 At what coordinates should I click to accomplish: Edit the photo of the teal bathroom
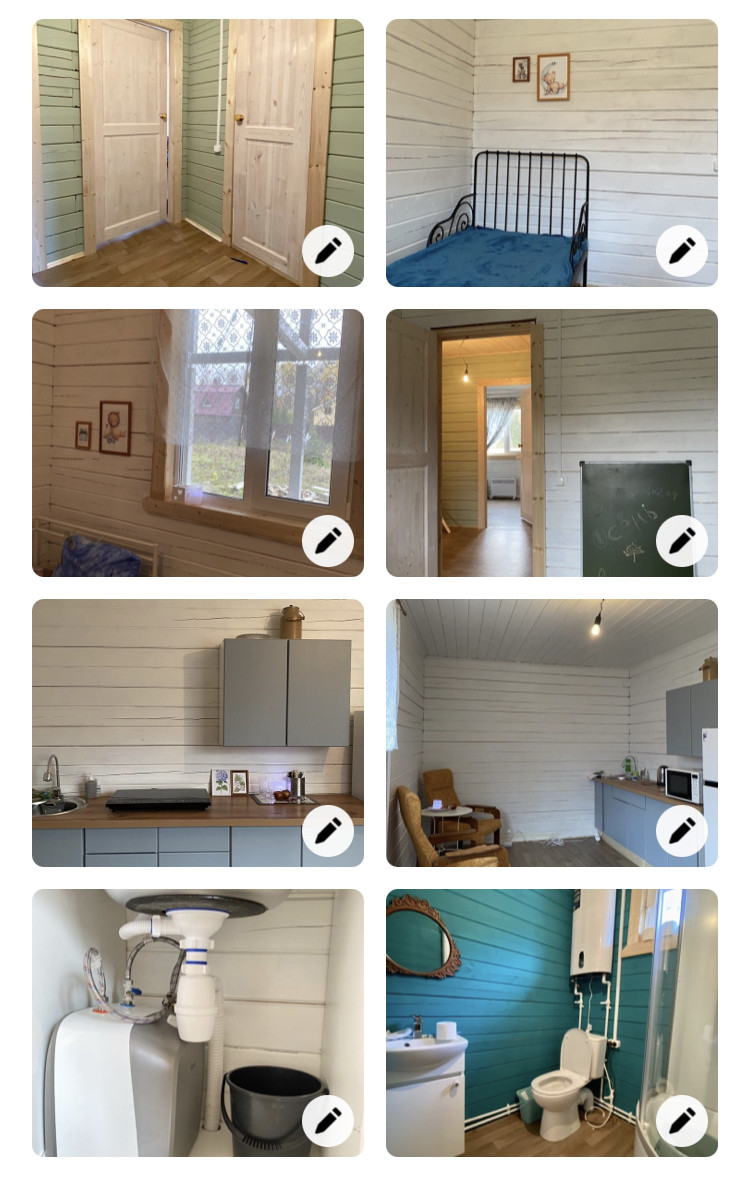tap(682, 1121)
